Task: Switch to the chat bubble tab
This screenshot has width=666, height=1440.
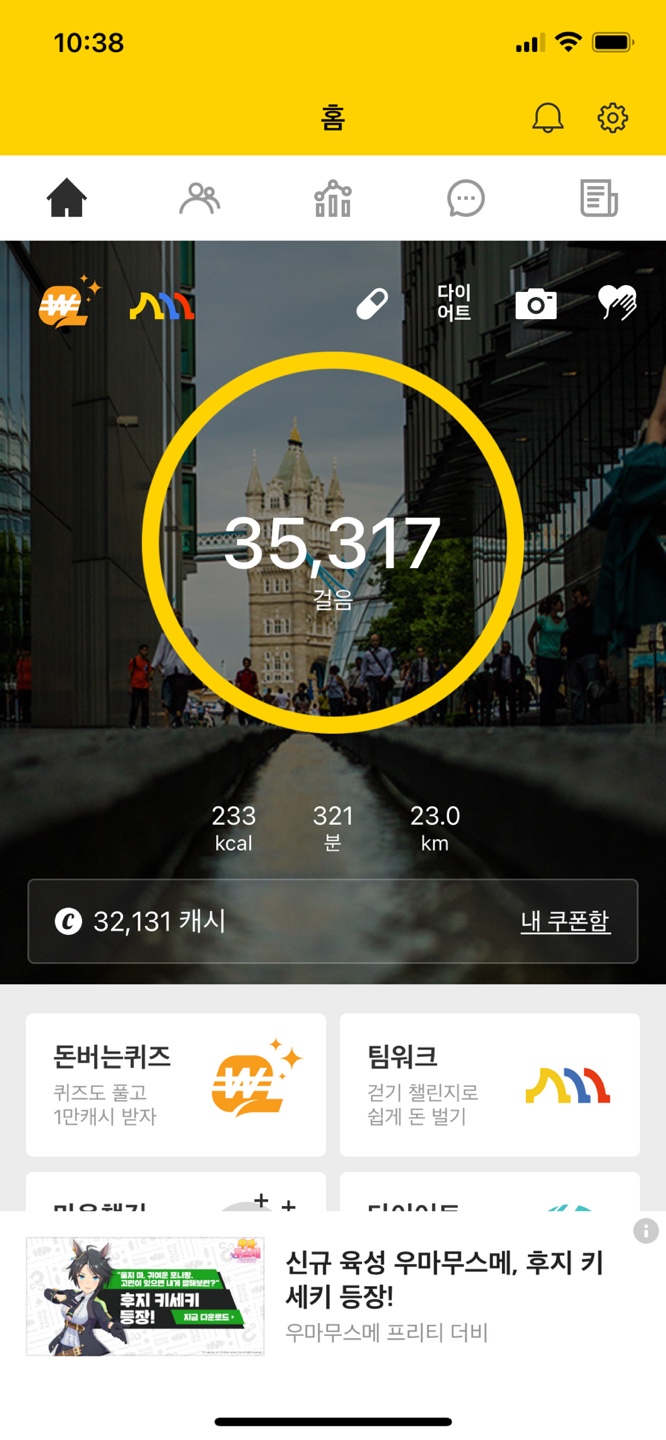Action: tap(466, 199)
